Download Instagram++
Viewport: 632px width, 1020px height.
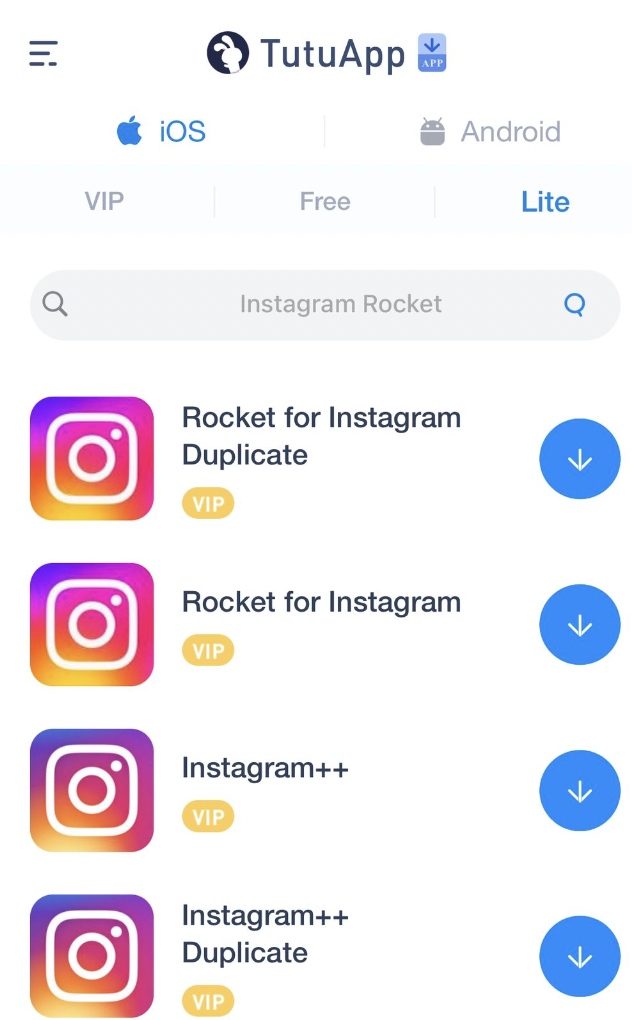[579, 790]
